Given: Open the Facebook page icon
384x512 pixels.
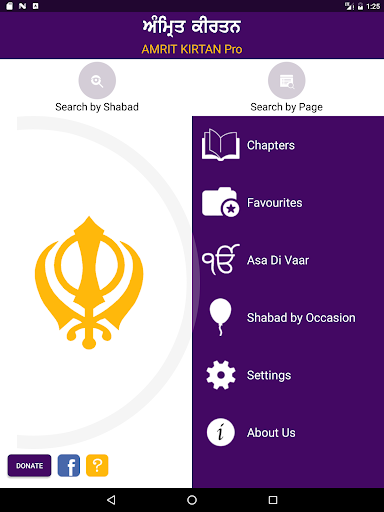Looking at the screenshot, I should tap(69, 466).
